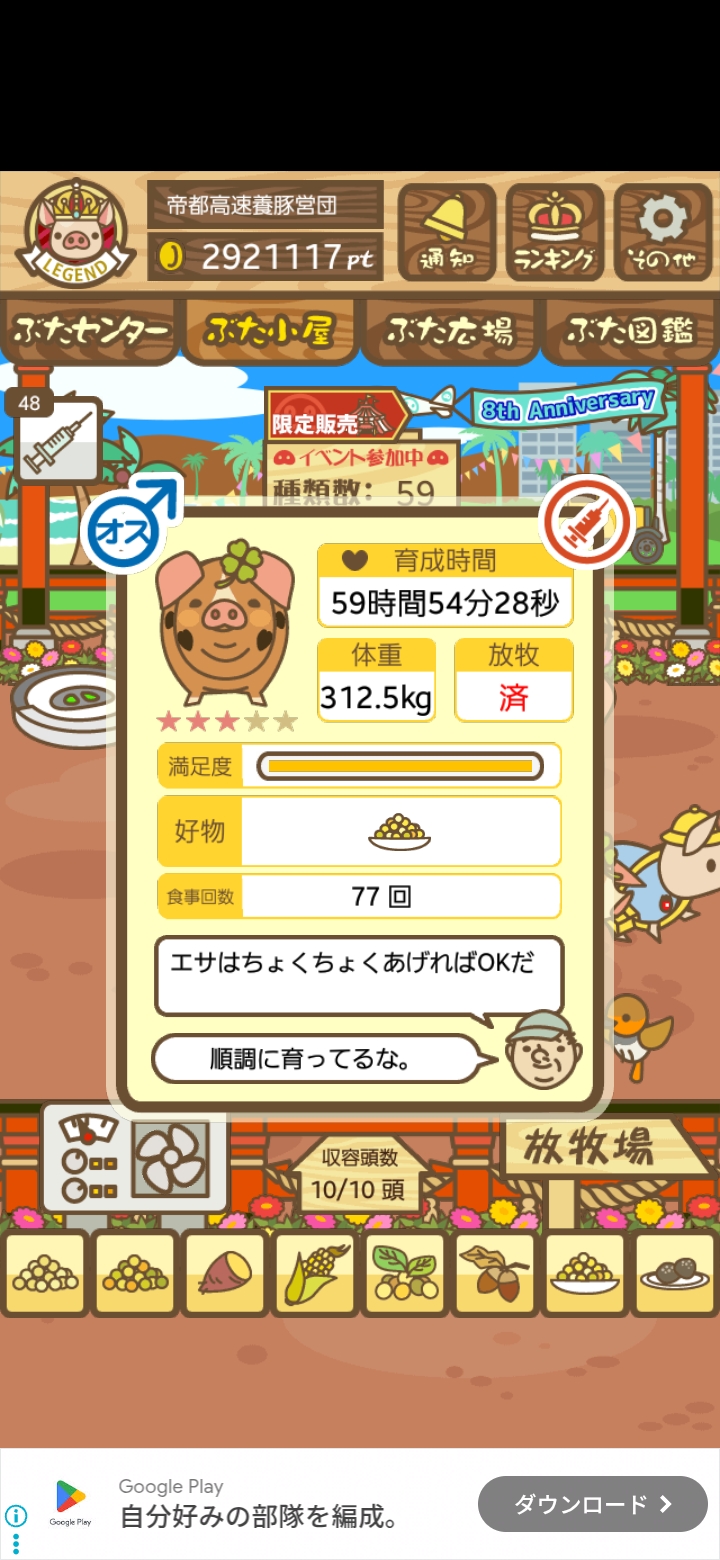This screenshot has height=1560, width=720.
Task: Switch to the ぶたセンター tab
Action: 91,331
